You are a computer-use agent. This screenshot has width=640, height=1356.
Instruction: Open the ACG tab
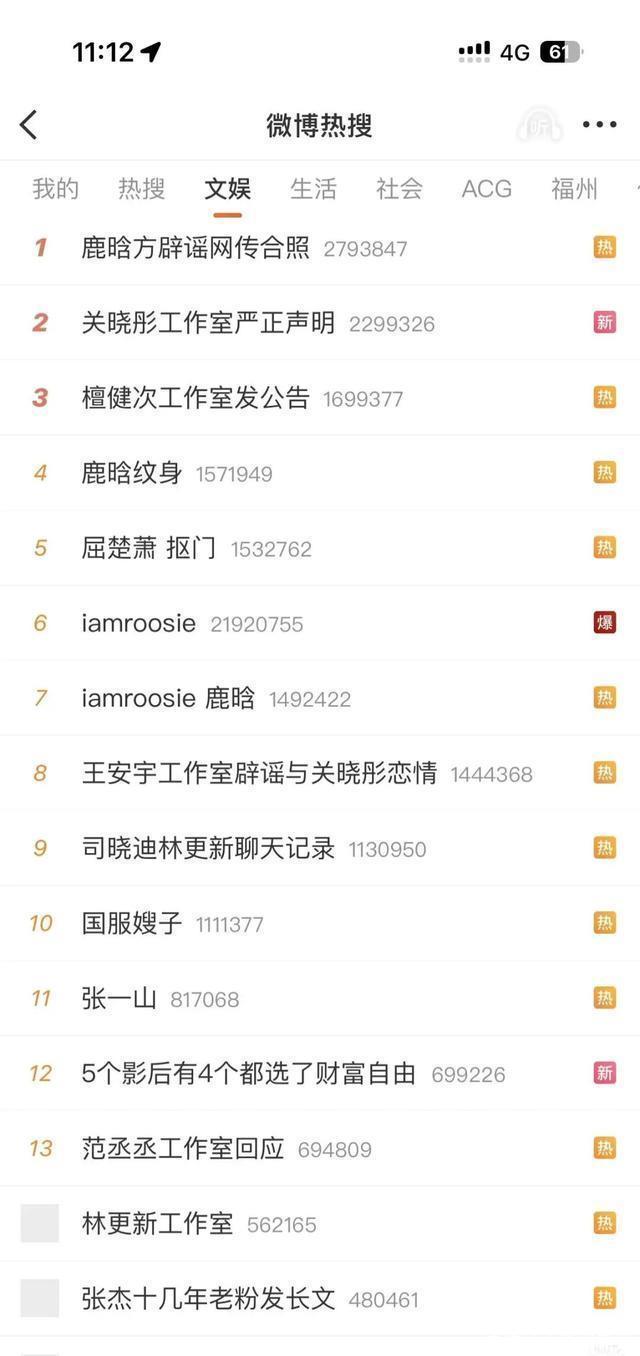(x=486, y=188)
